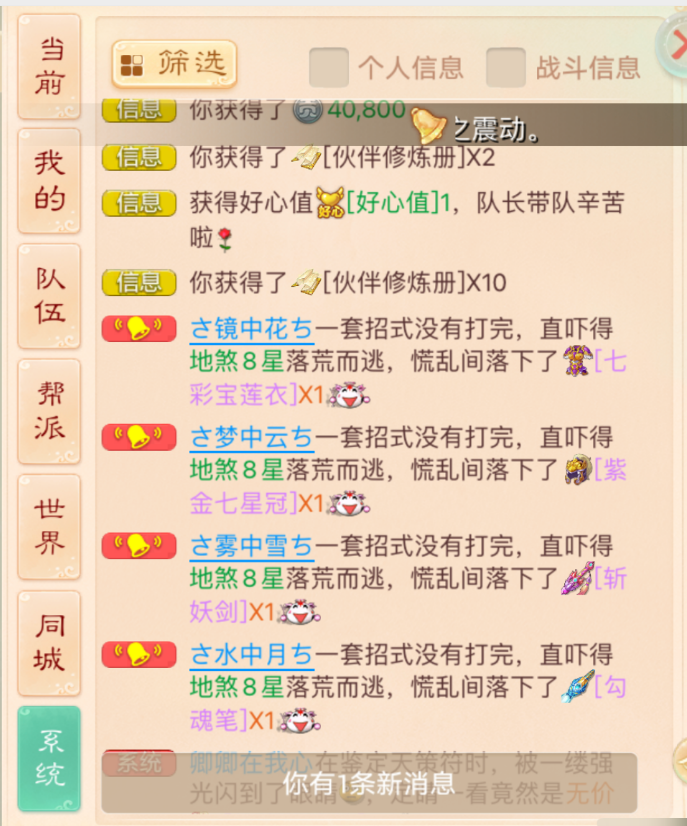The width and height of the screenshot is (687, 826).
Task: Open the 同城 local channel tab
Action: tap(48, 642)
